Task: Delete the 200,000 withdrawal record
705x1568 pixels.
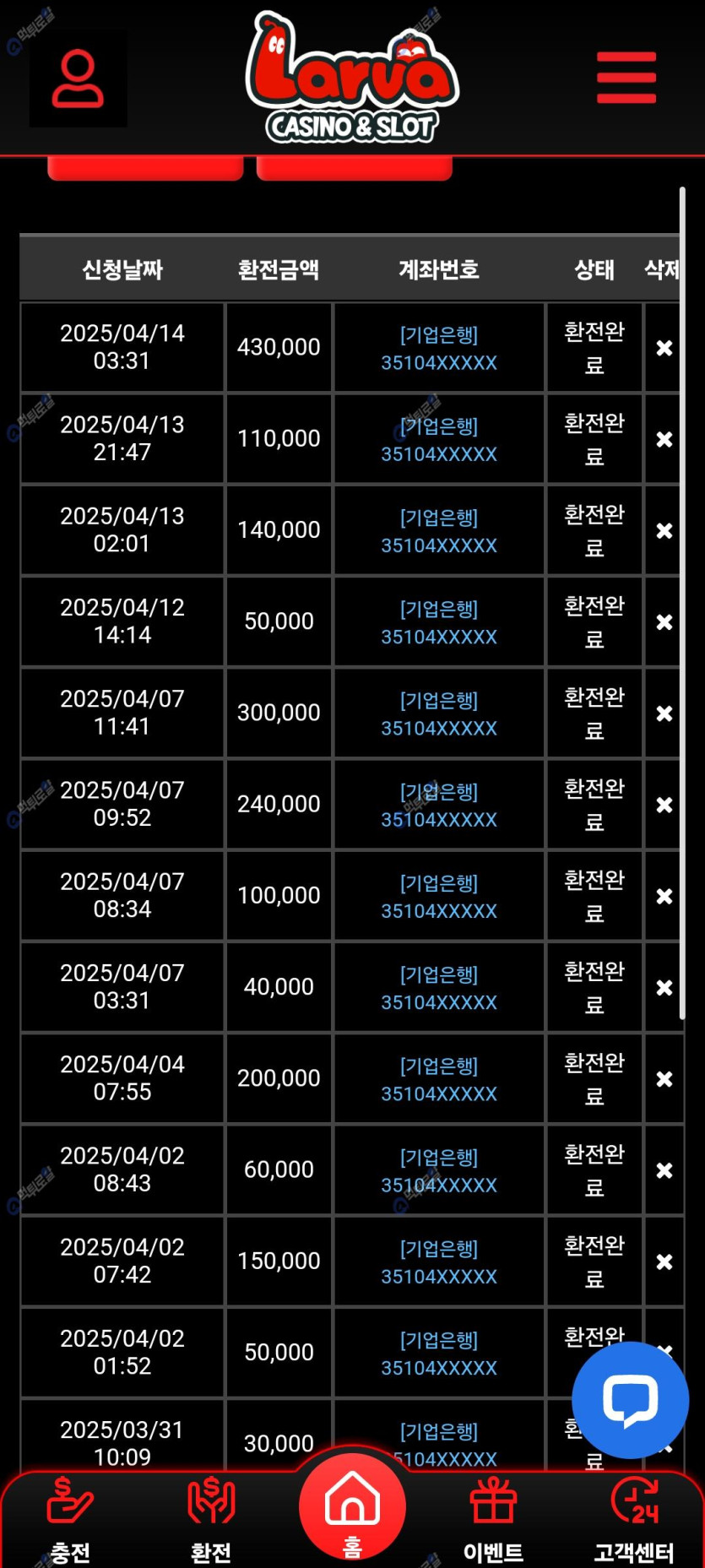Action: coord(664,1079)
